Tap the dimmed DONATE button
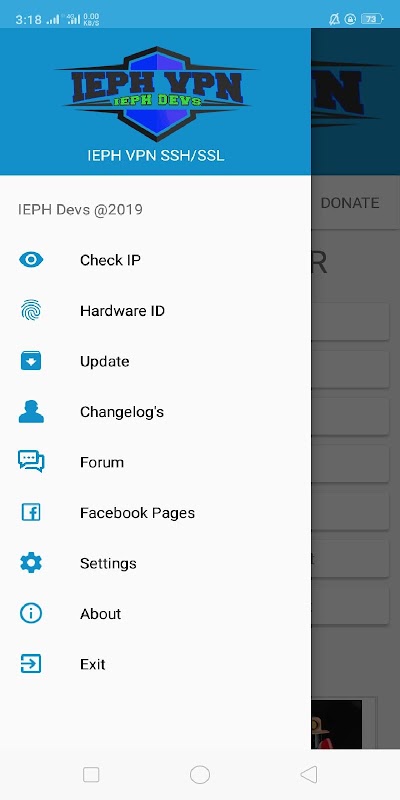400x800 pixels. point(350,203)
